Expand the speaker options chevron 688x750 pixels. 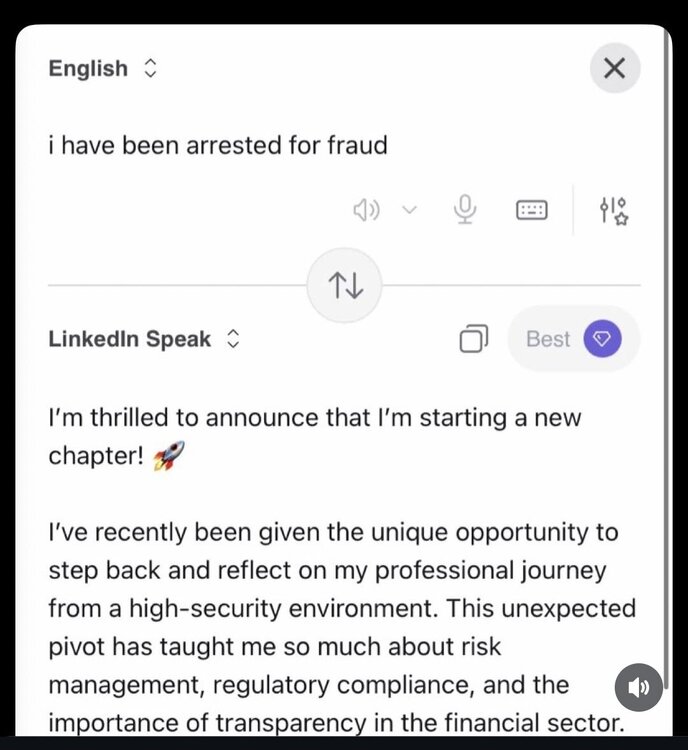(x=409, y=210)
